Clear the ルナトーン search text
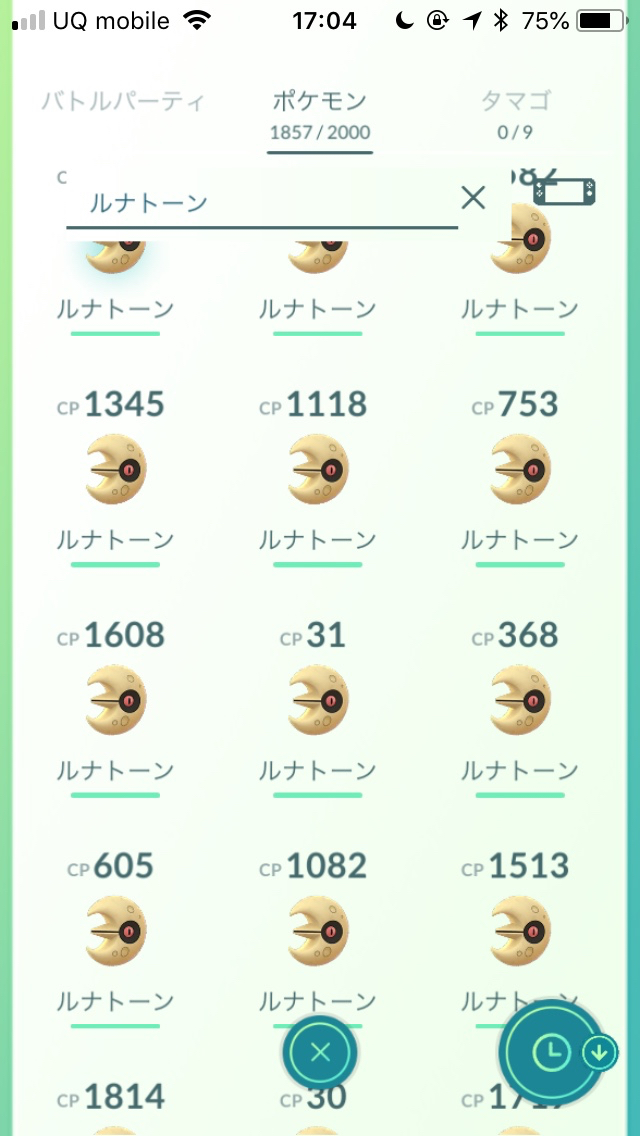 point(473,197)
